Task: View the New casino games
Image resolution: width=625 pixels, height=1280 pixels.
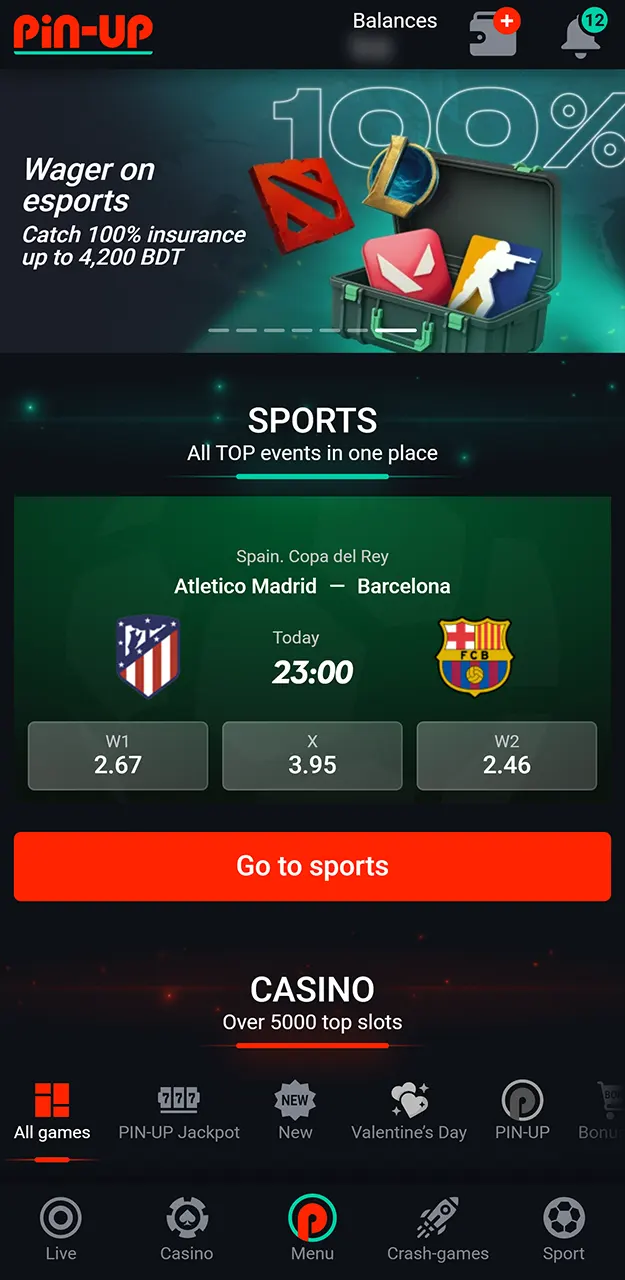Action: (295, 1112)
